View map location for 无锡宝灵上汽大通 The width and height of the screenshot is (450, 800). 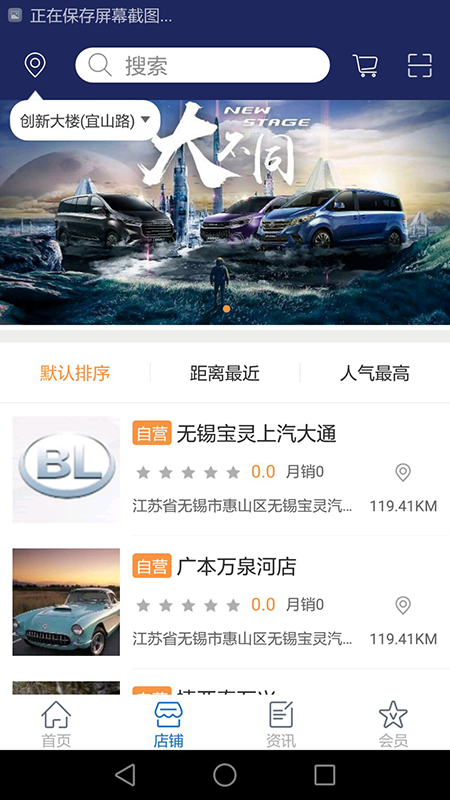pos(403,472)
